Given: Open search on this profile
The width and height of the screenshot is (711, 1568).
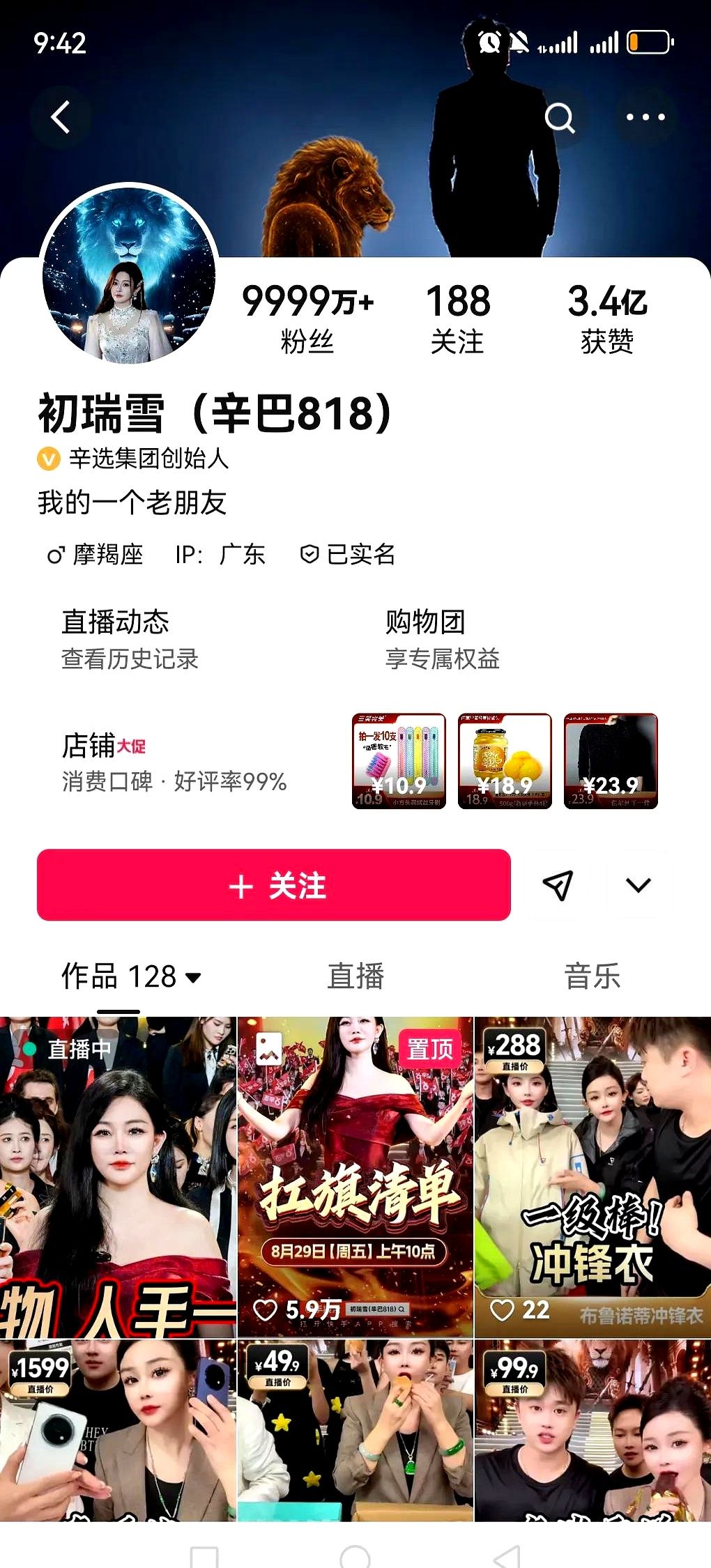Looking at the screenshot, I should (559, 118).
